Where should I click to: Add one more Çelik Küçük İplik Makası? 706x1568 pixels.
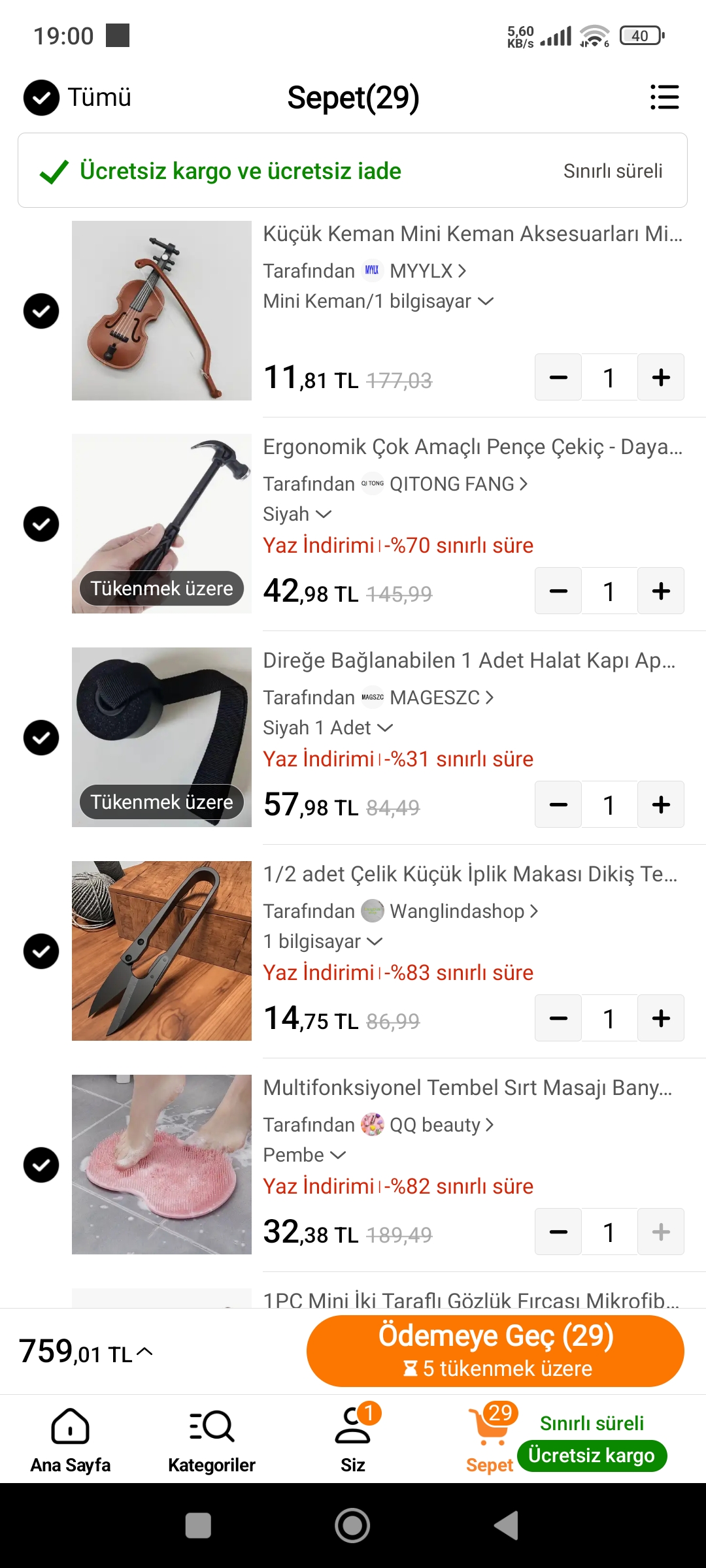point(660,1018)
